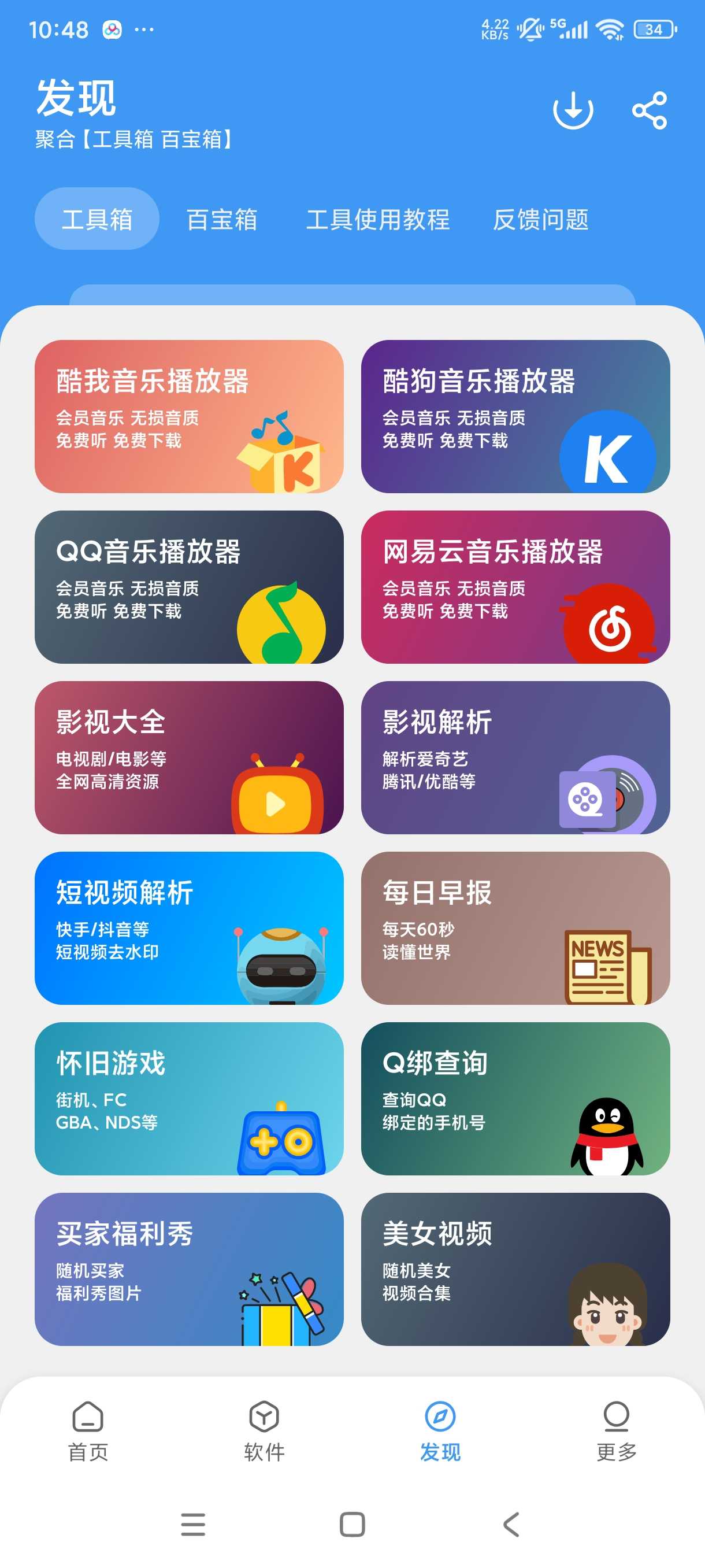Screen dimensions: 705x1568
Task: Tap 网易云音乐播放器 card
Action: pyautogui.click(x=515, y=587)
